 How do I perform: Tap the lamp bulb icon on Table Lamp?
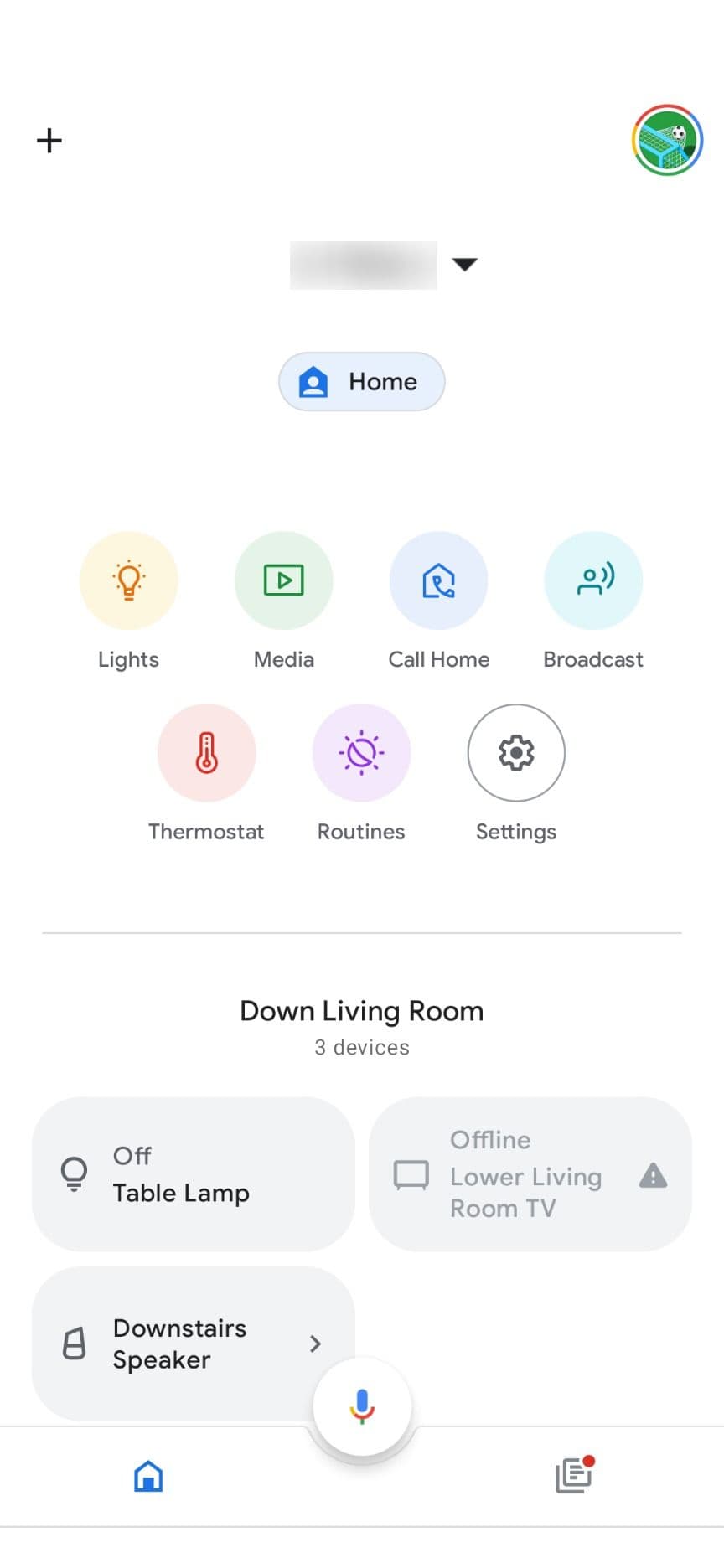[74, 1174]
